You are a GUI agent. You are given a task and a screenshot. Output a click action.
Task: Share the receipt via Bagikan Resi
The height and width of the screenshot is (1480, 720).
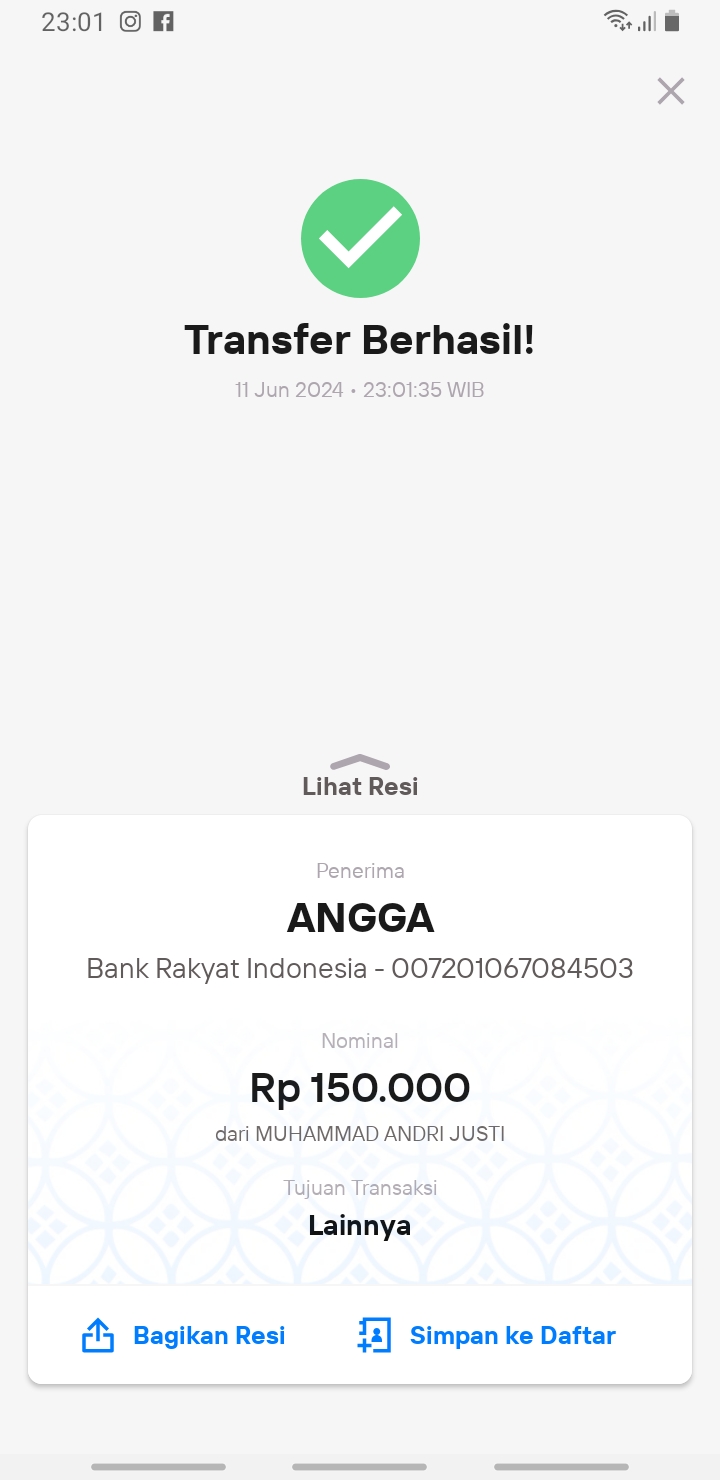coord(183,1335)
